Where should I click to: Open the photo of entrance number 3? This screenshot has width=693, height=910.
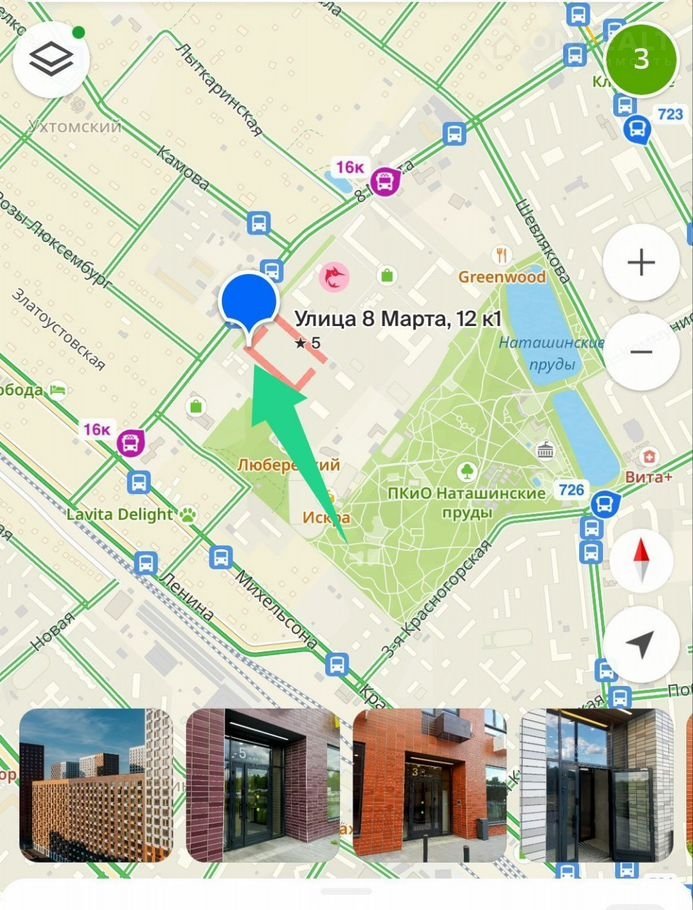429,785
